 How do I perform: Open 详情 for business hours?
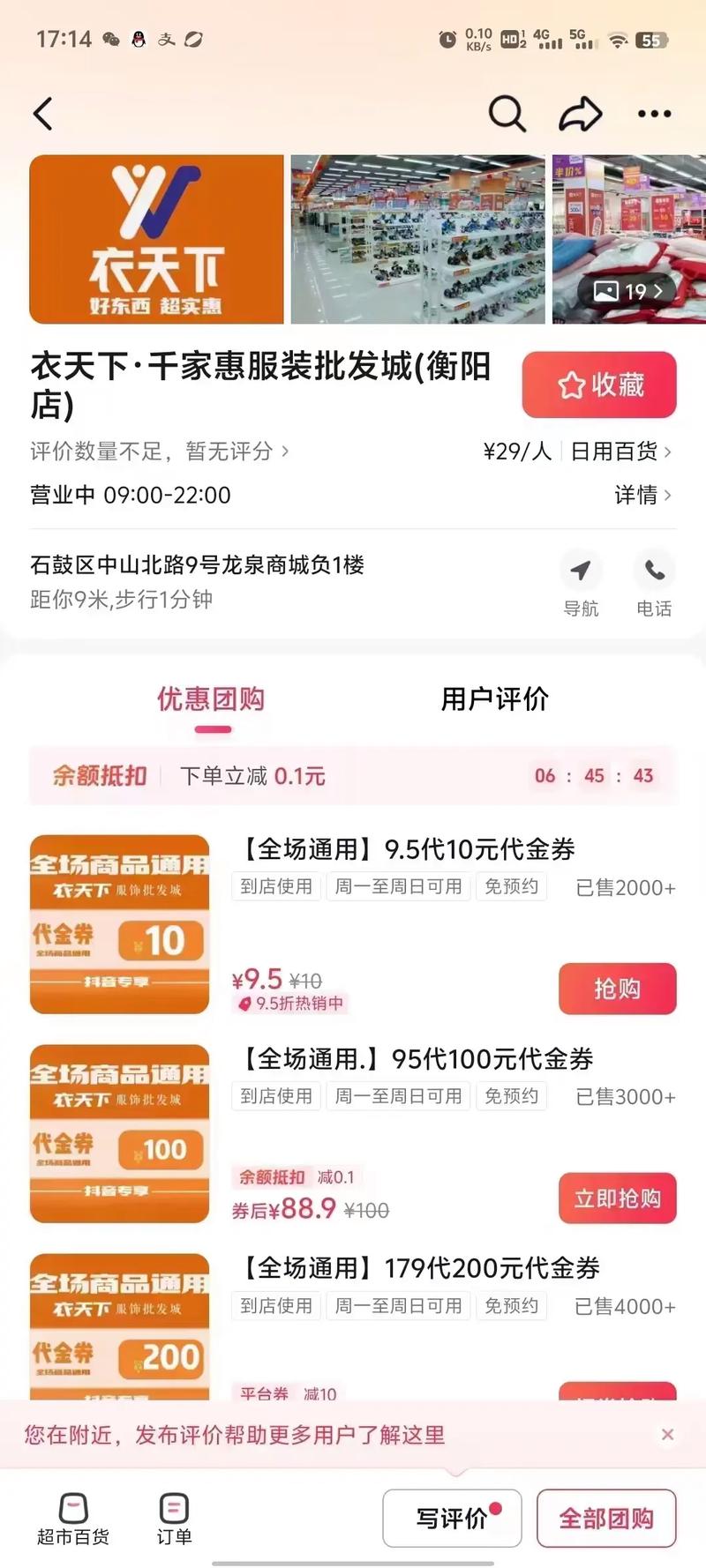(x=643, y=495)
